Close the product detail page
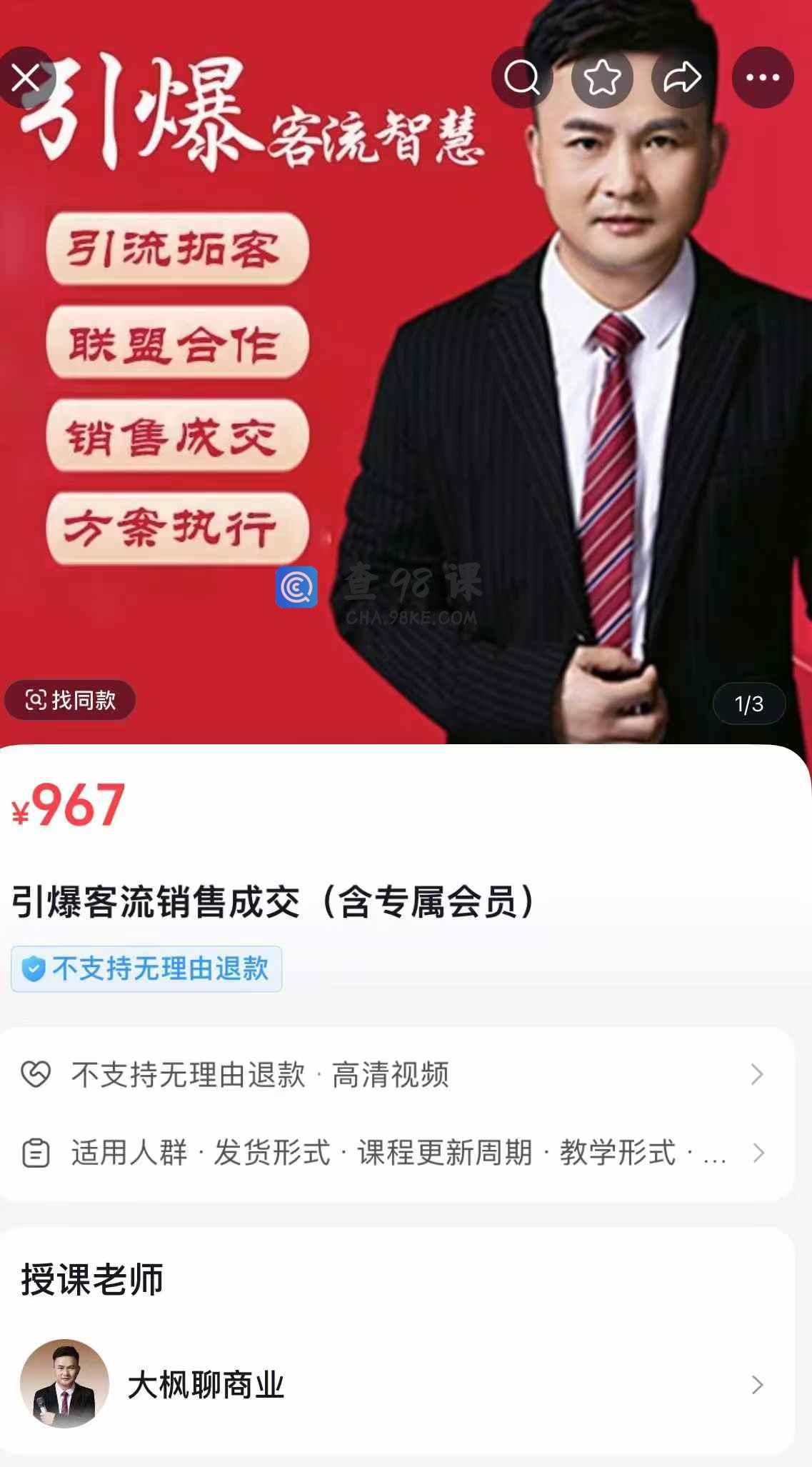This screenshot has width=812, height=1467. pos(26,78)
